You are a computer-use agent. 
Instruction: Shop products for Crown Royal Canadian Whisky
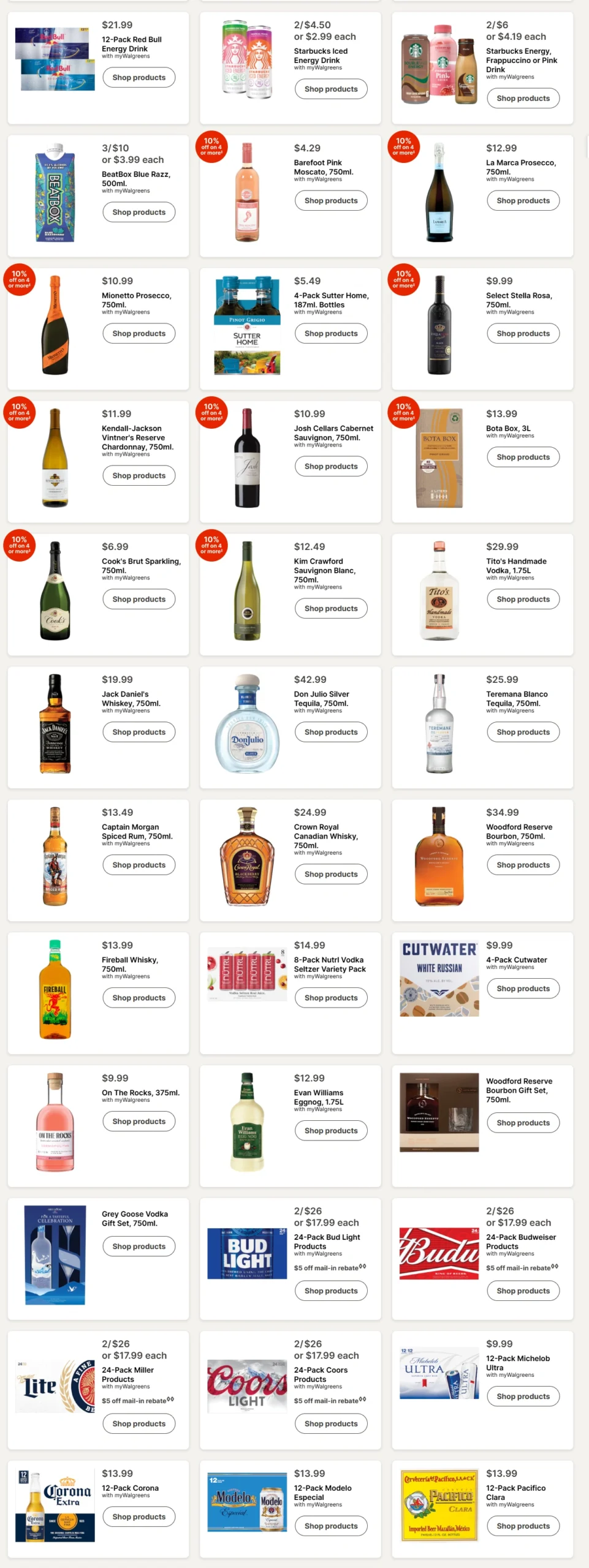coord(331,875)
